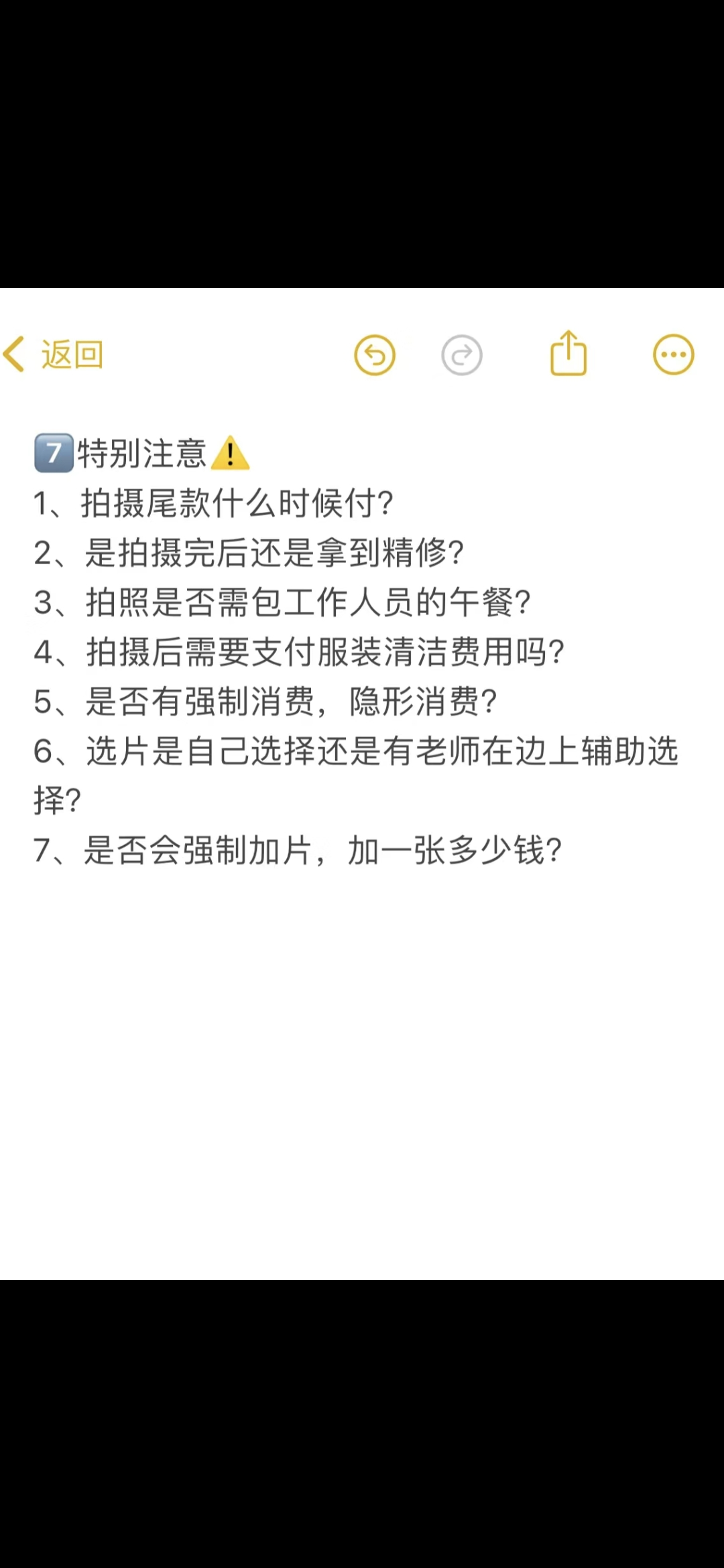Open the more options menu
Viewport: 724px width, 1568px height.
pyautogui.click(x=674, y=354)
